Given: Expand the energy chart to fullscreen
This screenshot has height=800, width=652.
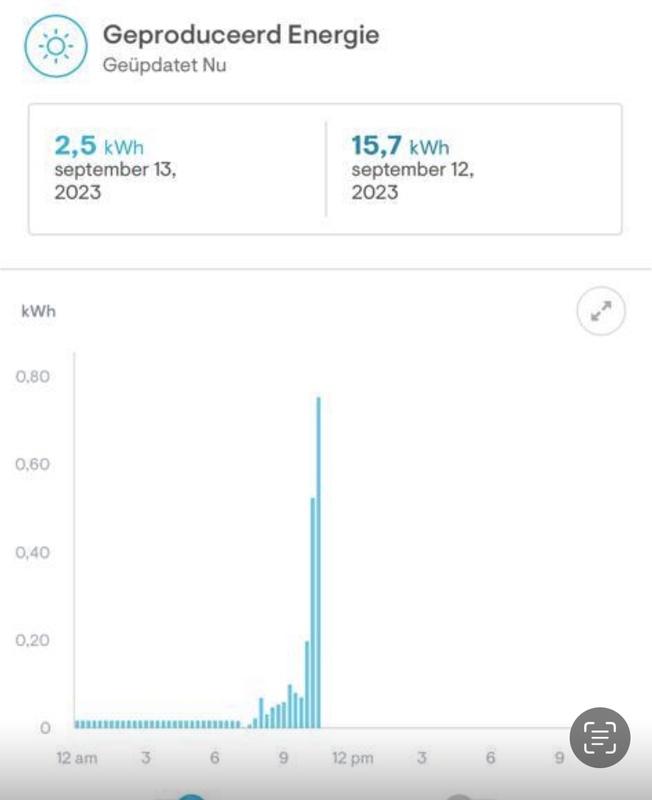Looking at the screenshot, I should pos(601,313).
